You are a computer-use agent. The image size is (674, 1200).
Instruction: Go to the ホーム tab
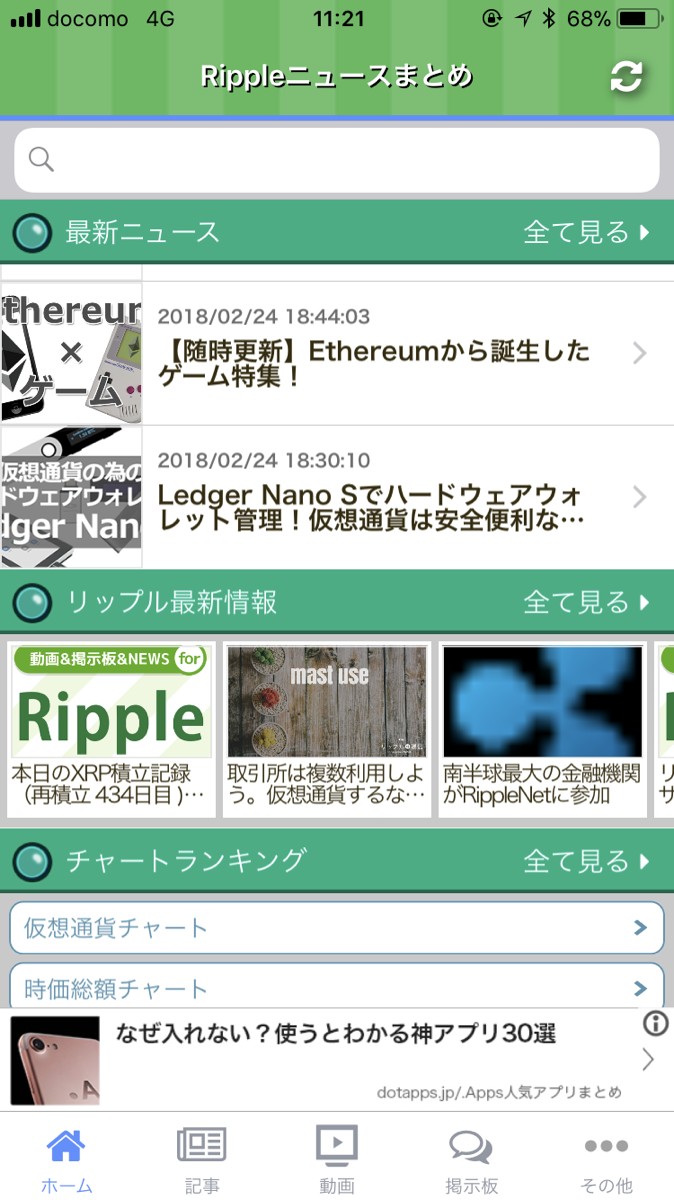coord(67,1160)
